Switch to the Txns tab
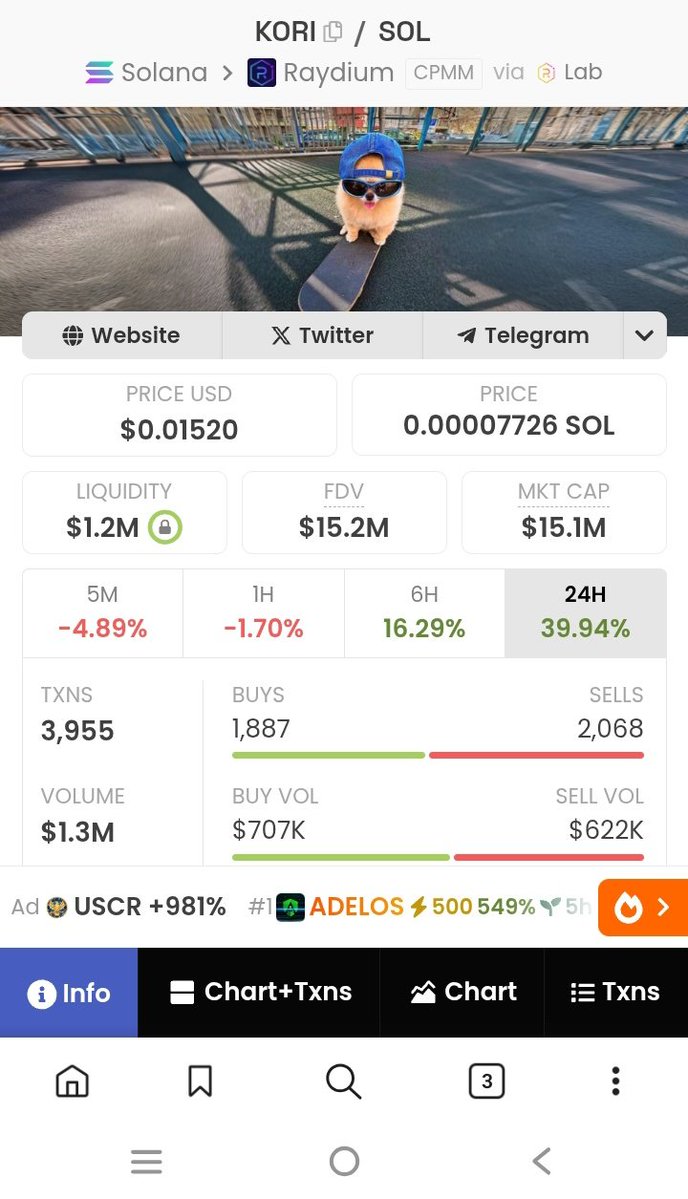Screen dimensions: 688x1199 [x=615, y=992]
